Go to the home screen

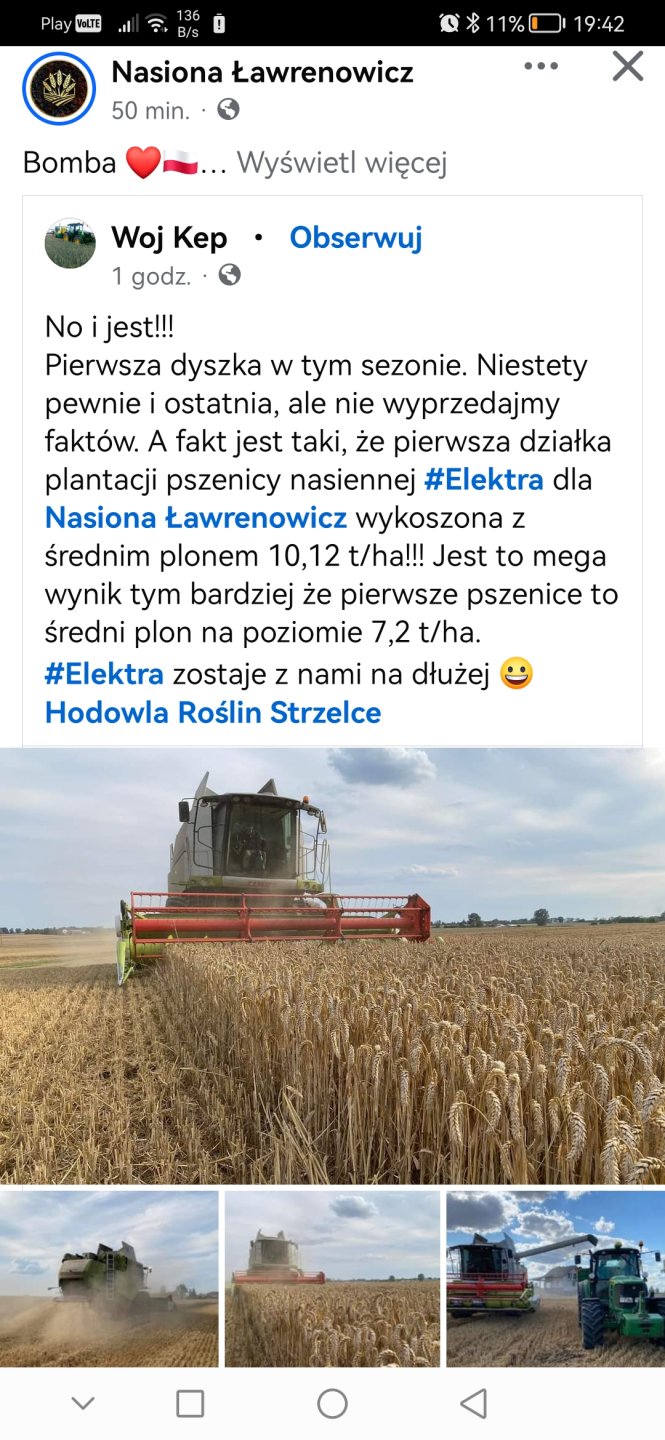tap(332, 1404)
